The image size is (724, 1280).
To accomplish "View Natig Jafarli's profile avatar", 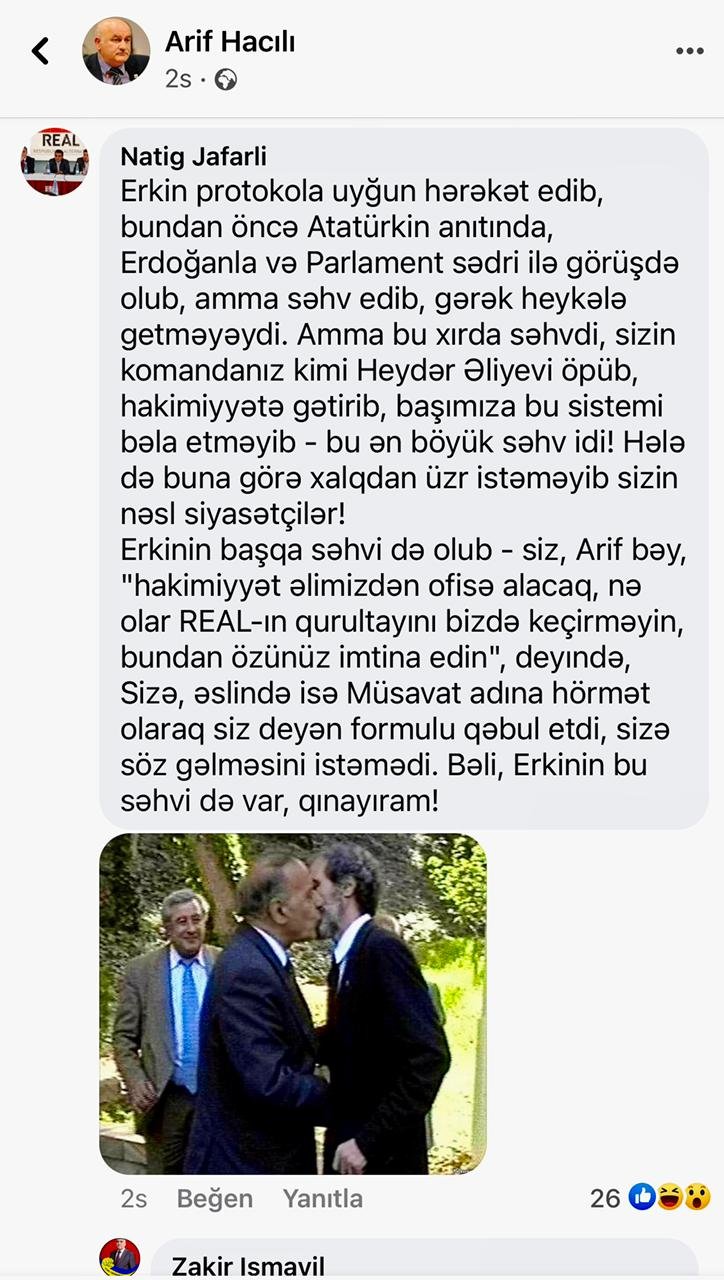I will point(54,161).
